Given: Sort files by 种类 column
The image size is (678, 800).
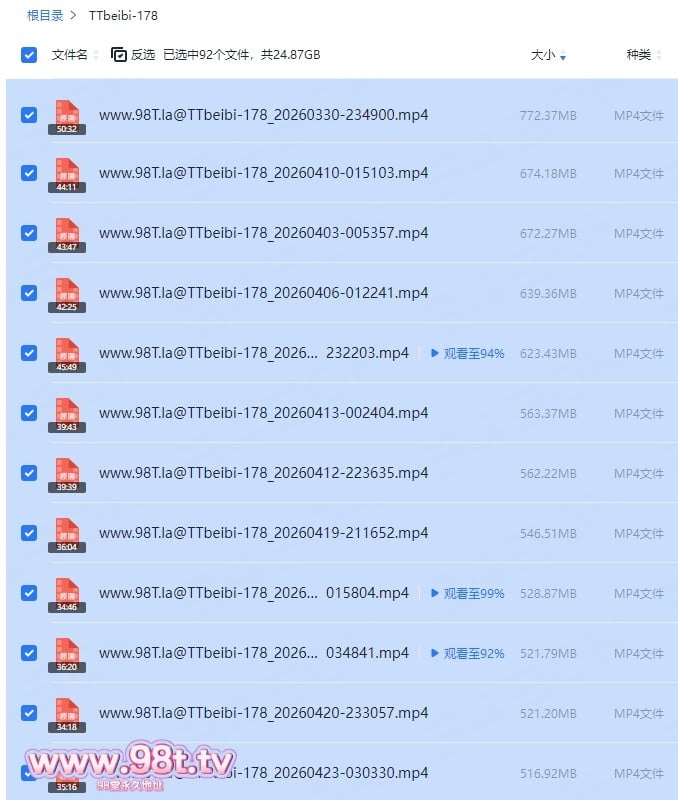Looking at the screenshot, I should click(638, 55).
